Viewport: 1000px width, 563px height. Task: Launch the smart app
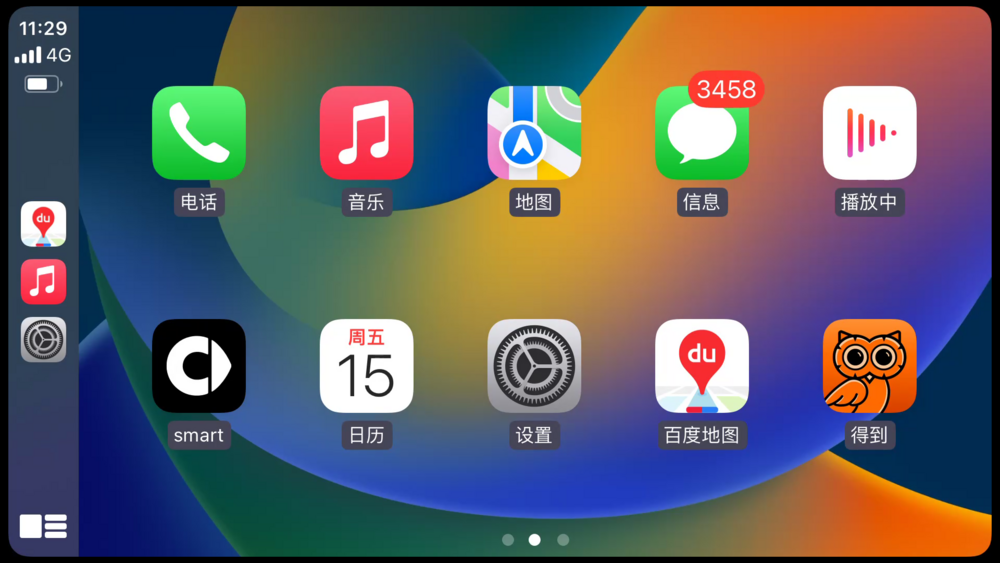point(198,366)
